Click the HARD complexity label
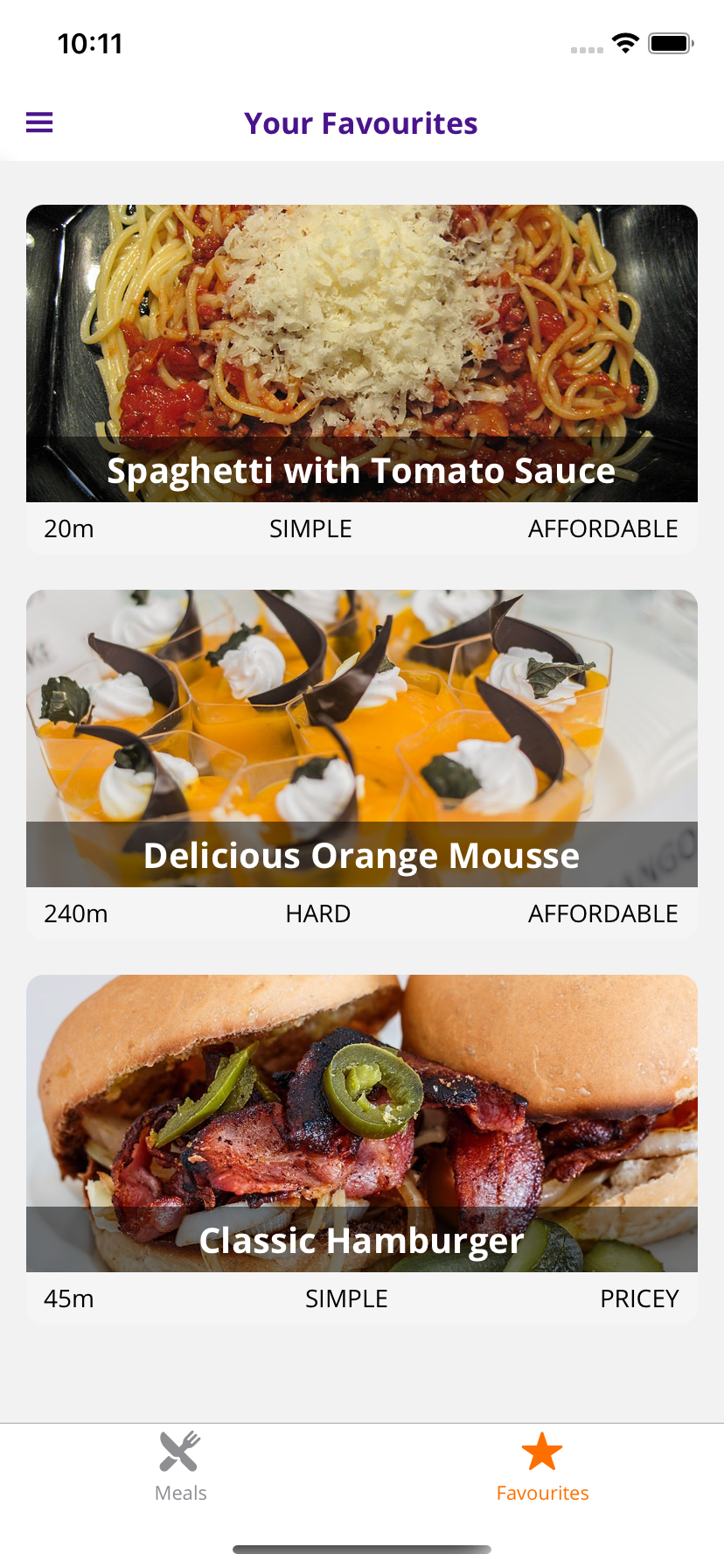 tap(317, 913)
